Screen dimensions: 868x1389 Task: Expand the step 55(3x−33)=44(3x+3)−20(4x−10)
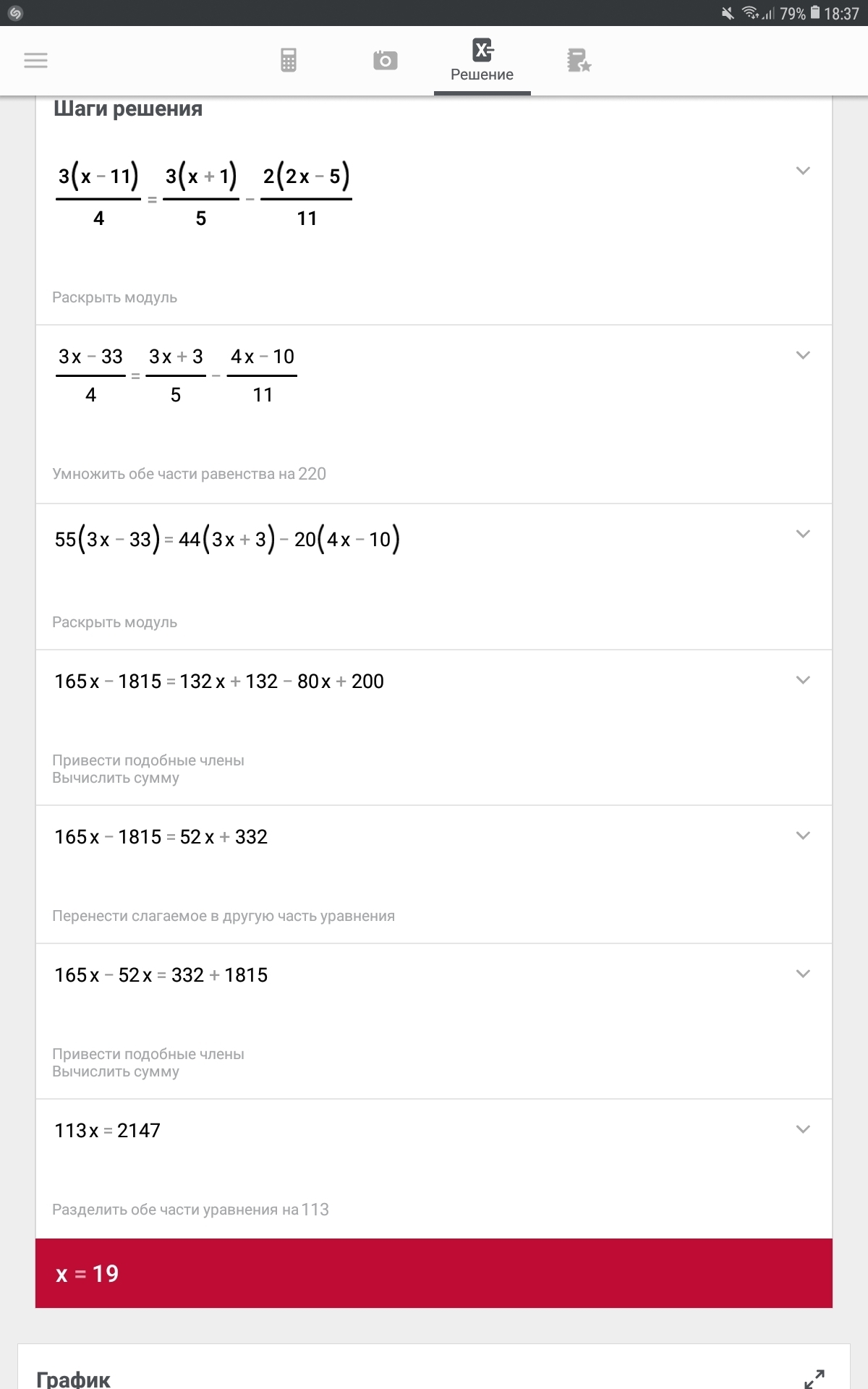[802, 534]
